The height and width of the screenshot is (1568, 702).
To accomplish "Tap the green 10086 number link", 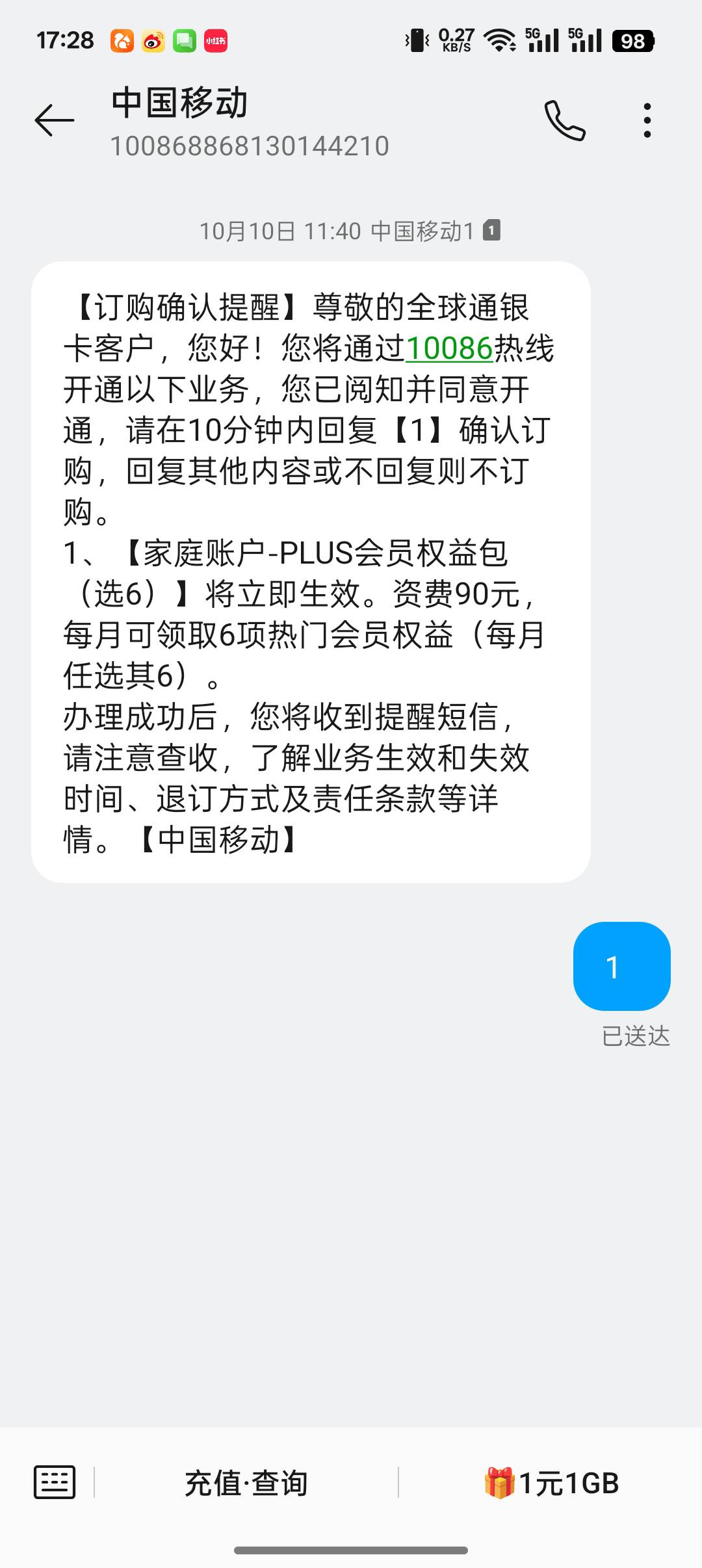I will click(449, 348).
